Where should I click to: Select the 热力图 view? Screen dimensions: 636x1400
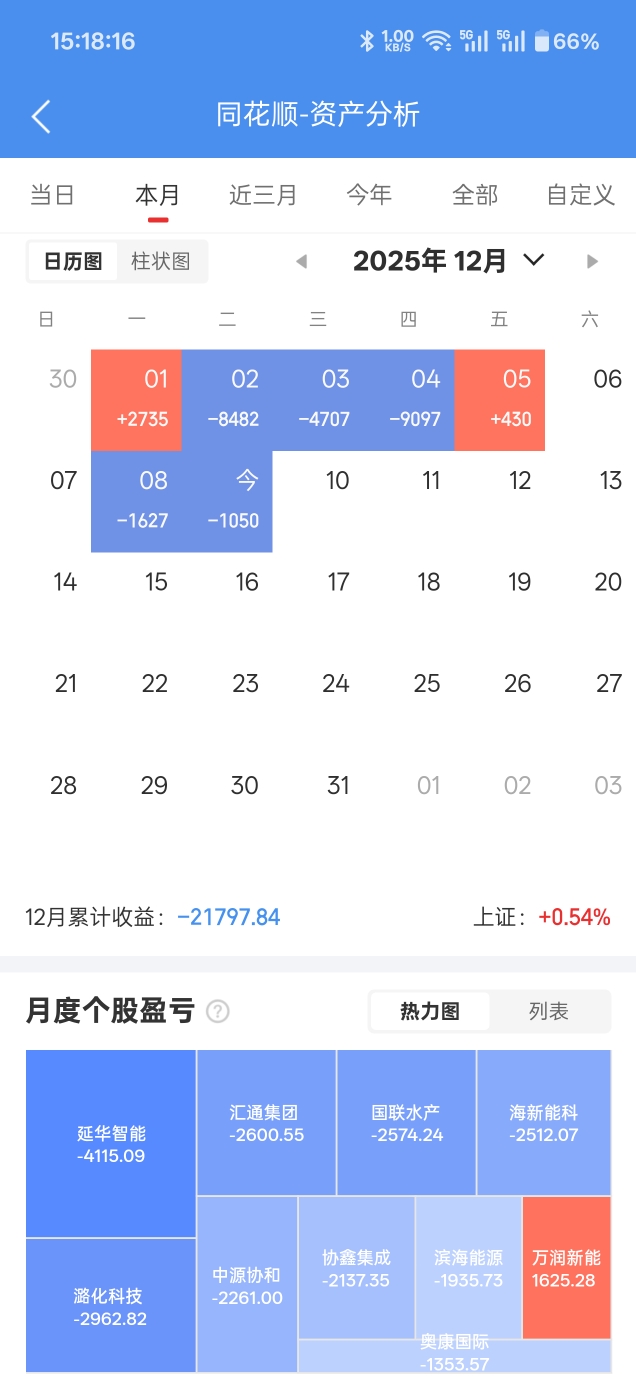point(430,1012)
